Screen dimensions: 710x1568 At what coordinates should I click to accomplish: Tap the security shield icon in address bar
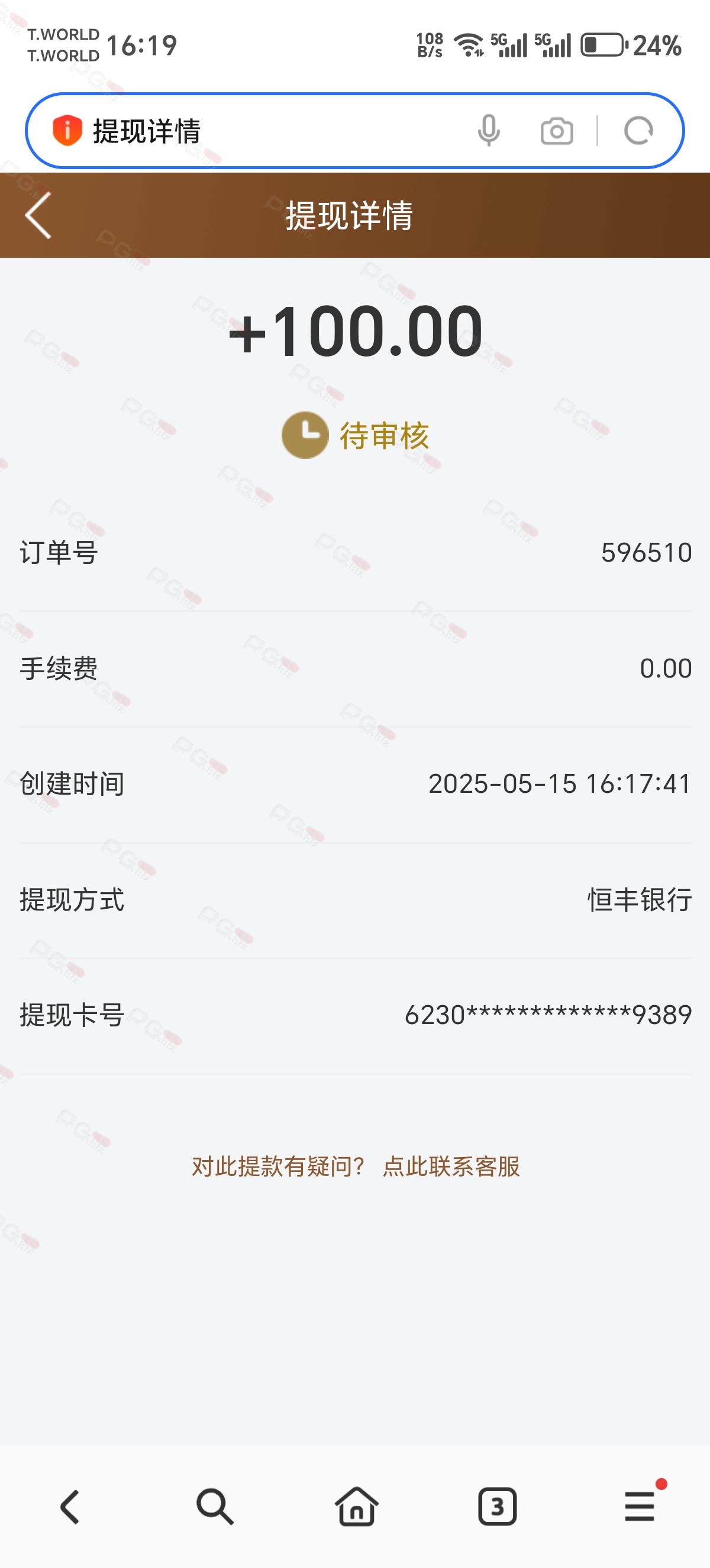67,130
